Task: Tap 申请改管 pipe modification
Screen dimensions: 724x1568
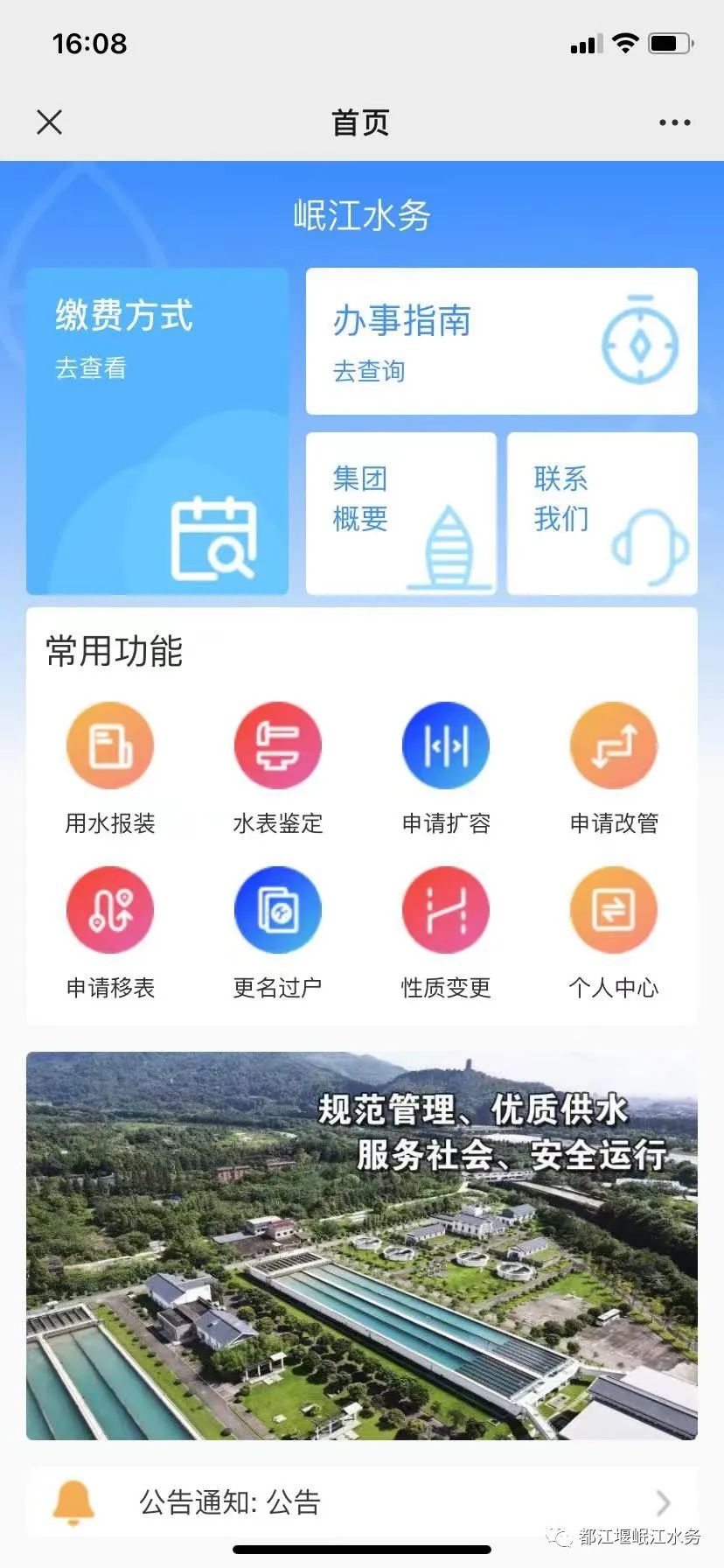Action: tap(614, 766)
